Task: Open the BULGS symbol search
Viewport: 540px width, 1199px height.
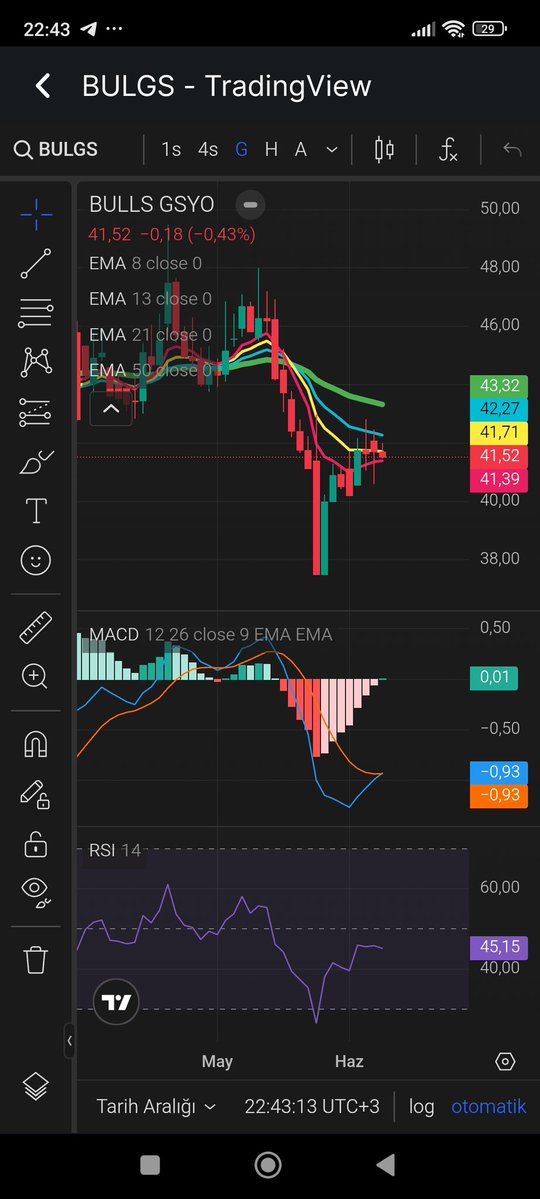Action: click(x=56, y=149)
